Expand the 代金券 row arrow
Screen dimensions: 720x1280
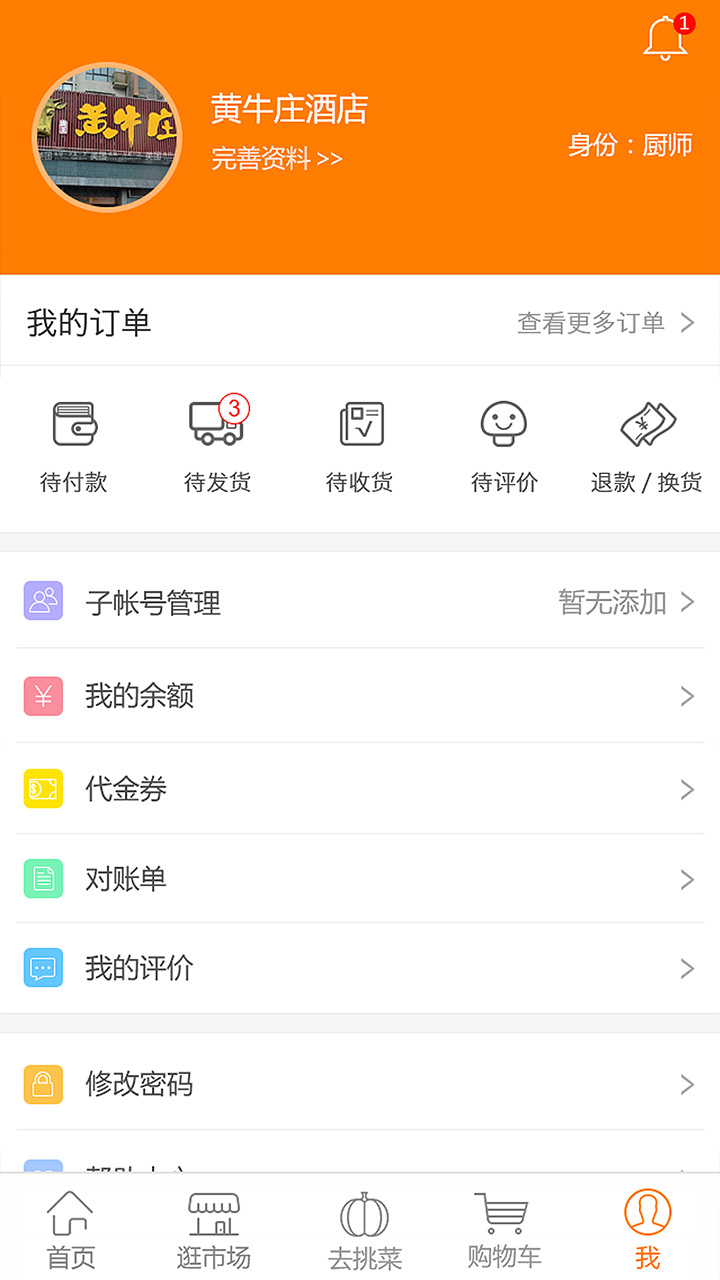coord(688,789)
